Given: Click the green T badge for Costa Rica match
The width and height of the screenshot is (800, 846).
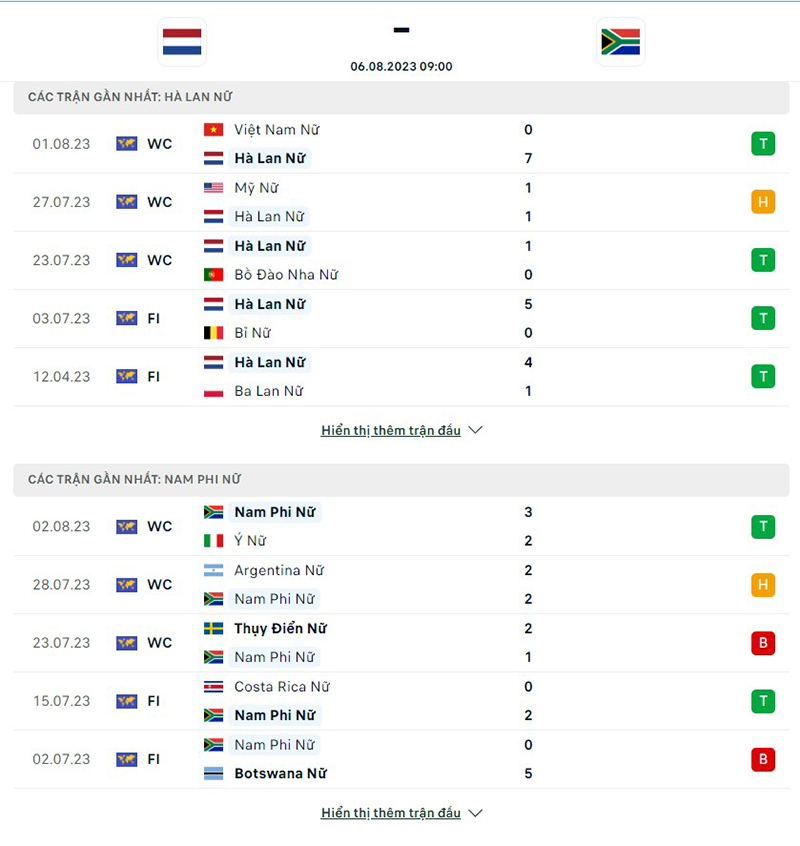Looking at the screenshot, I should tap(763, 701).
